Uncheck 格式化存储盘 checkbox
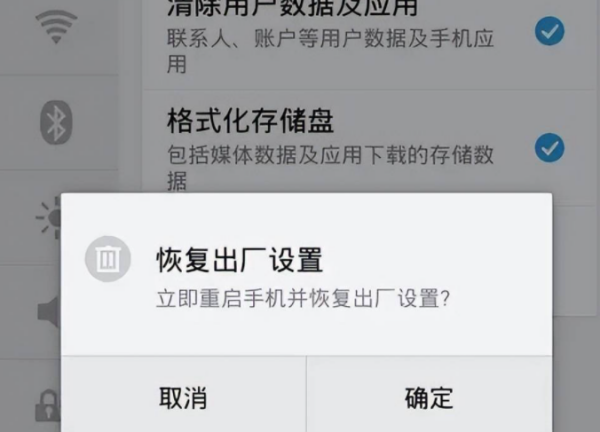The image size is (600, 432). pyautogui.click(x=549, y=148)
